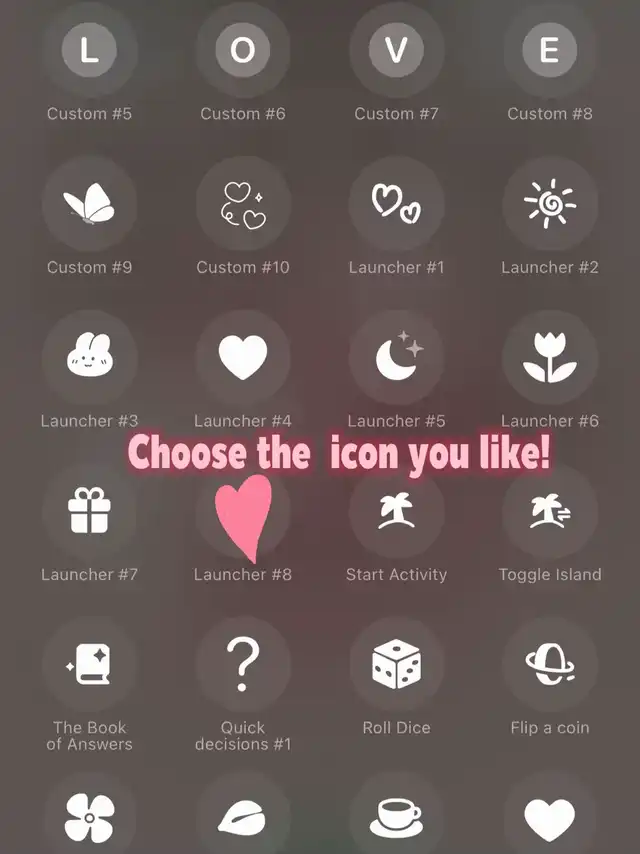Select the Launcher #4 solid heart icon
The width and height of the screenshot is (640, 854).
click(243, 358)
